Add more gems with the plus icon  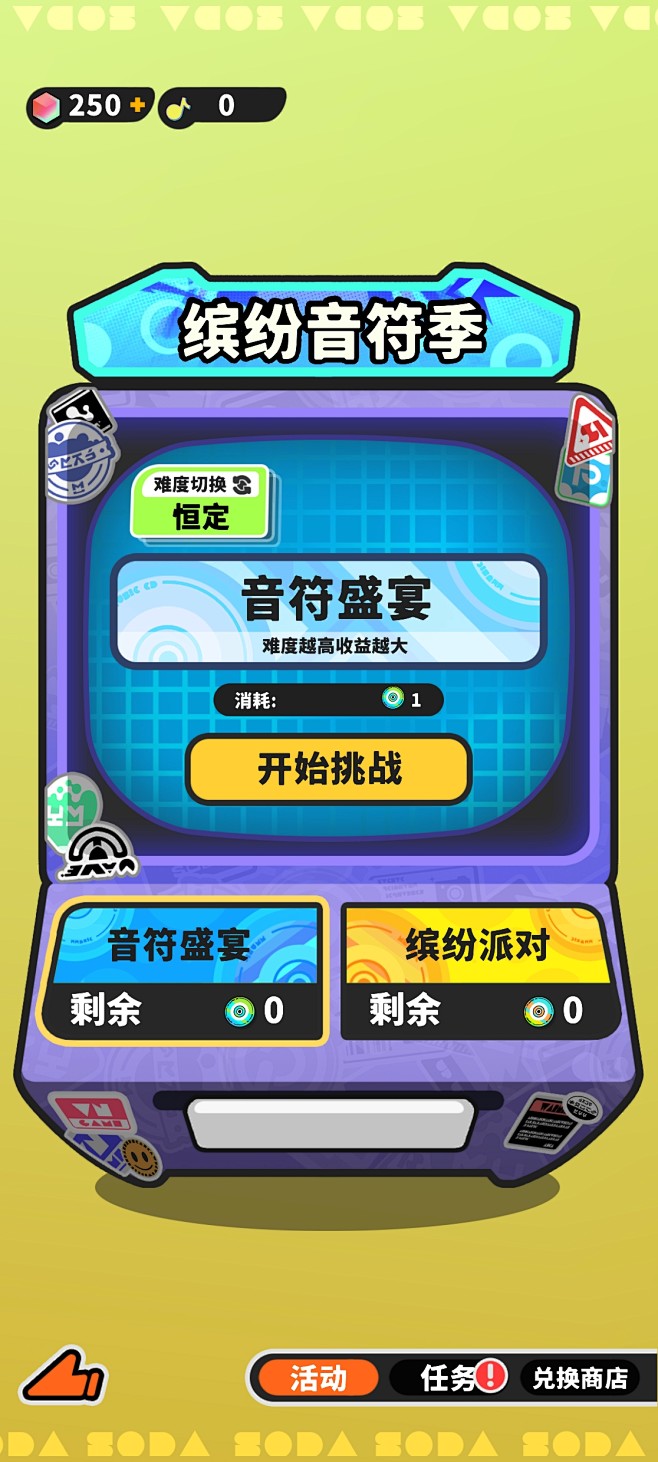138,105
